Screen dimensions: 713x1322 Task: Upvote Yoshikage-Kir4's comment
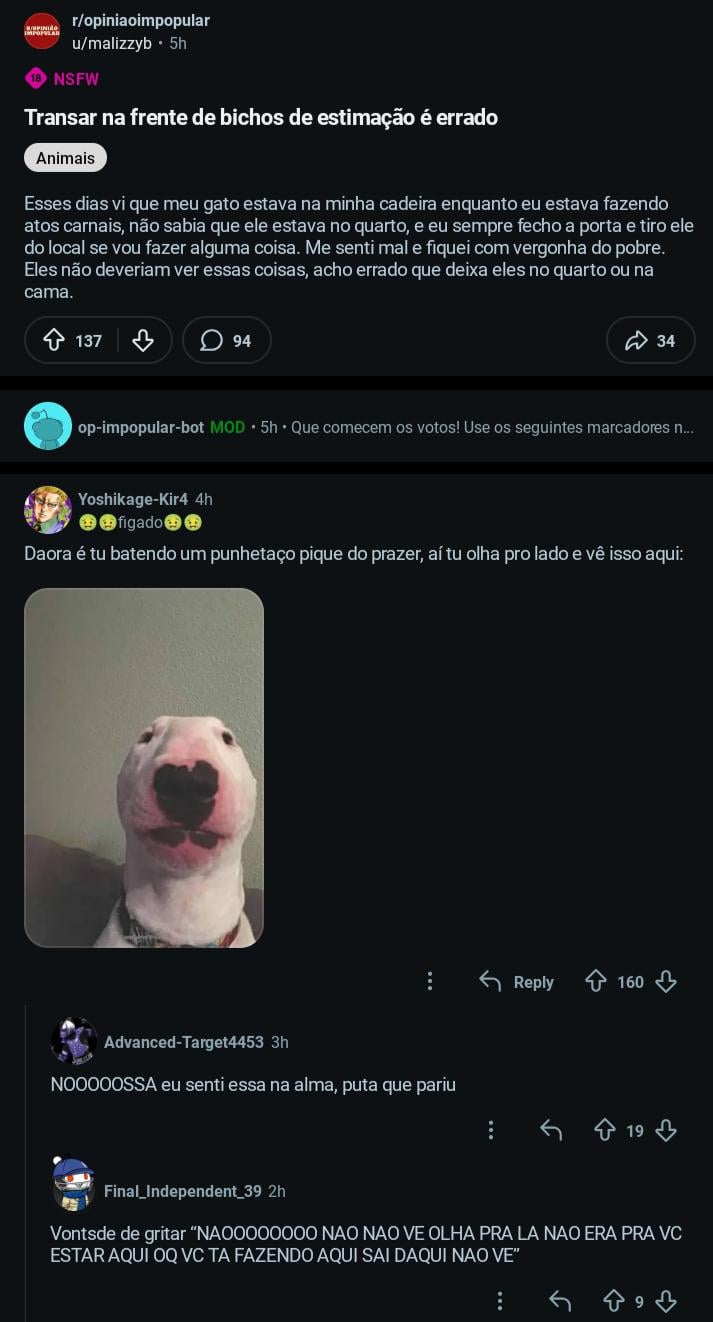(x=596, y=981)
